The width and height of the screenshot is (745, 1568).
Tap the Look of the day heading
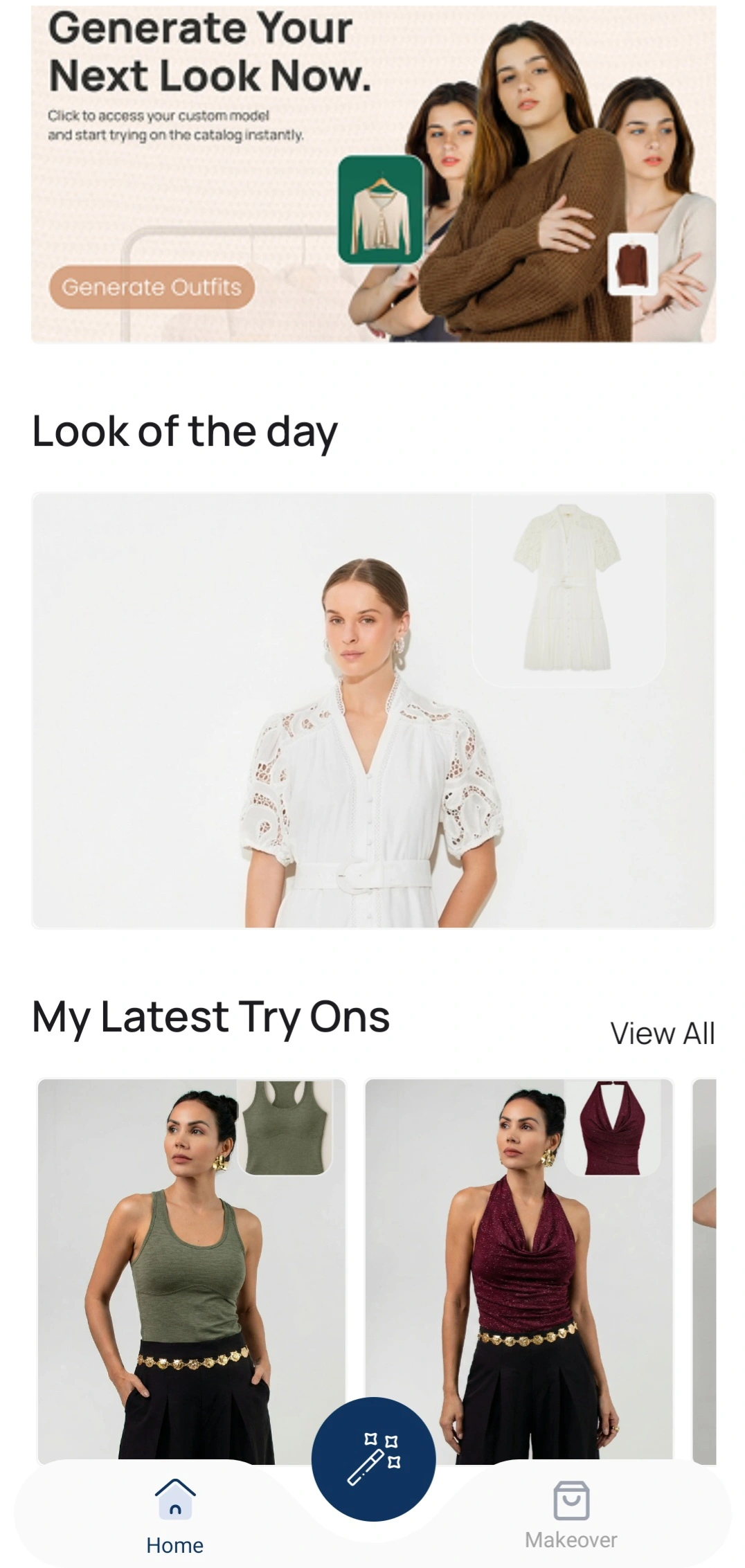(185, 429)
